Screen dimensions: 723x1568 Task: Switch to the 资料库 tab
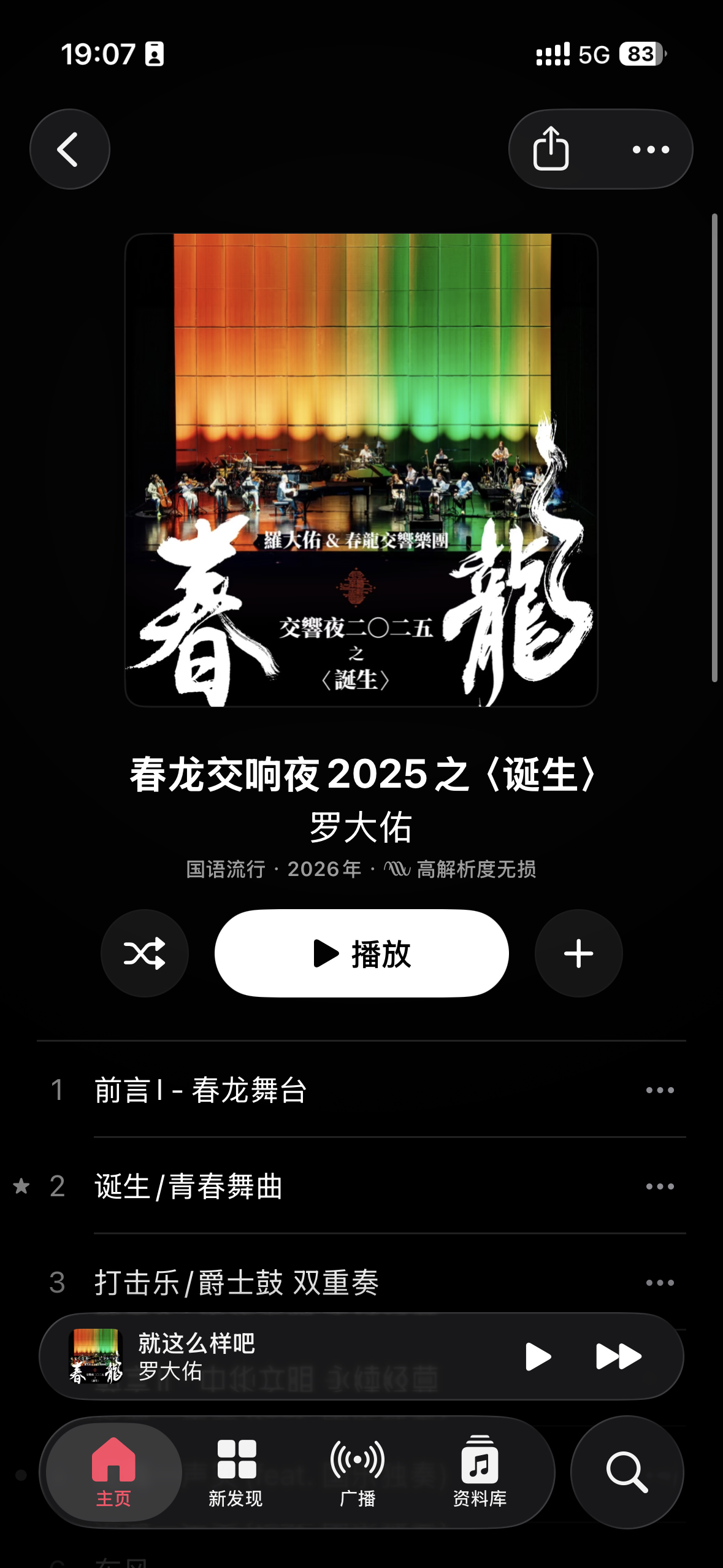480,1471
